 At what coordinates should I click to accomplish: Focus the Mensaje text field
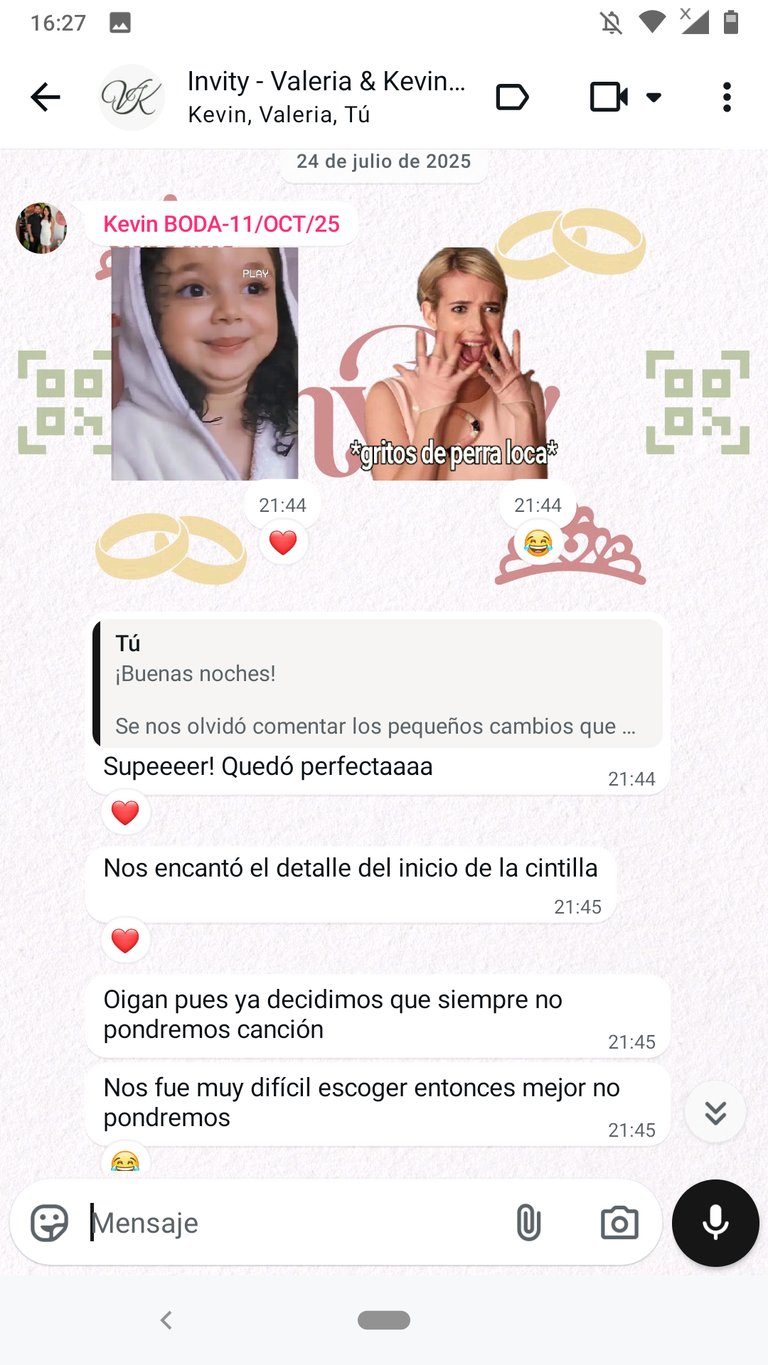(290, 1222)
